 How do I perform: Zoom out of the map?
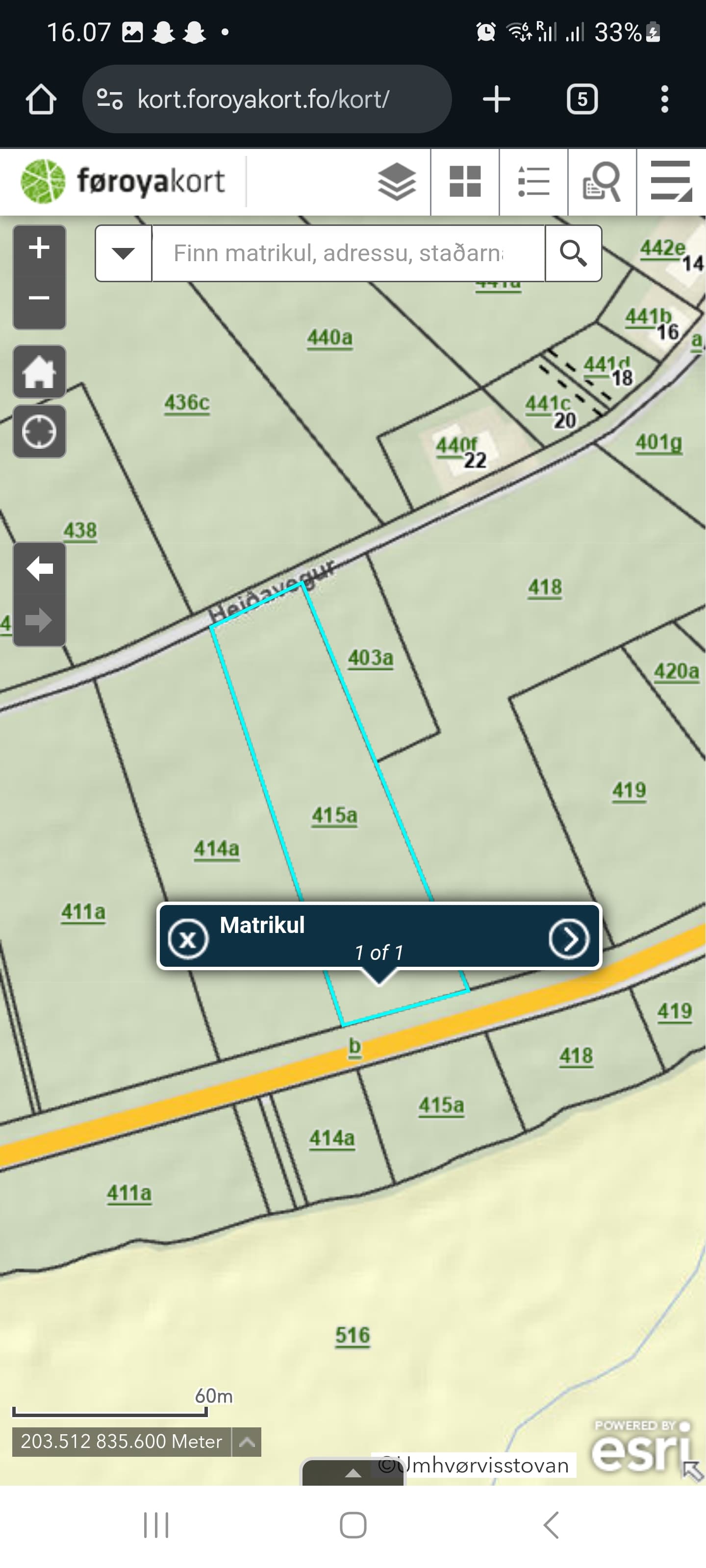pos(39,298)
